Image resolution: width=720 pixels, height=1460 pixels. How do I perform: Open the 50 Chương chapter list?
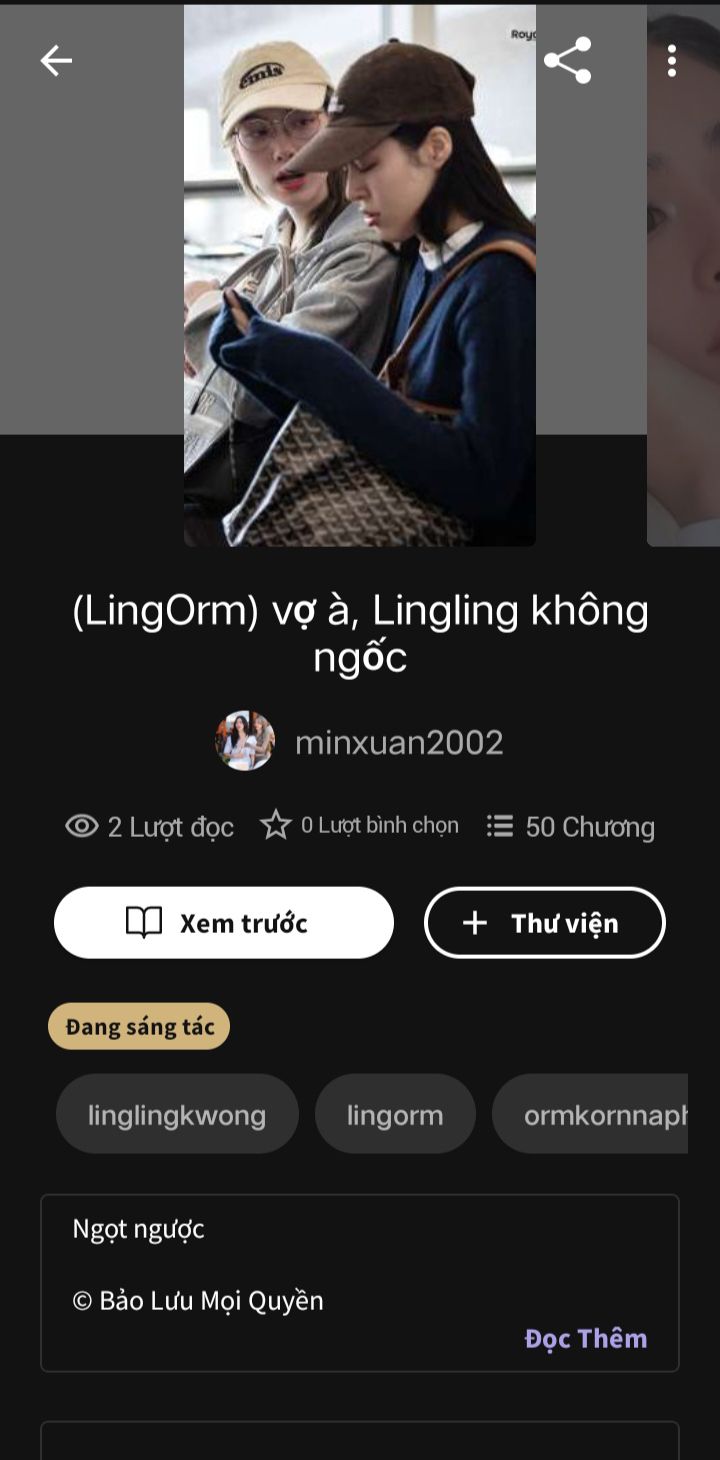tap(571, 827)
